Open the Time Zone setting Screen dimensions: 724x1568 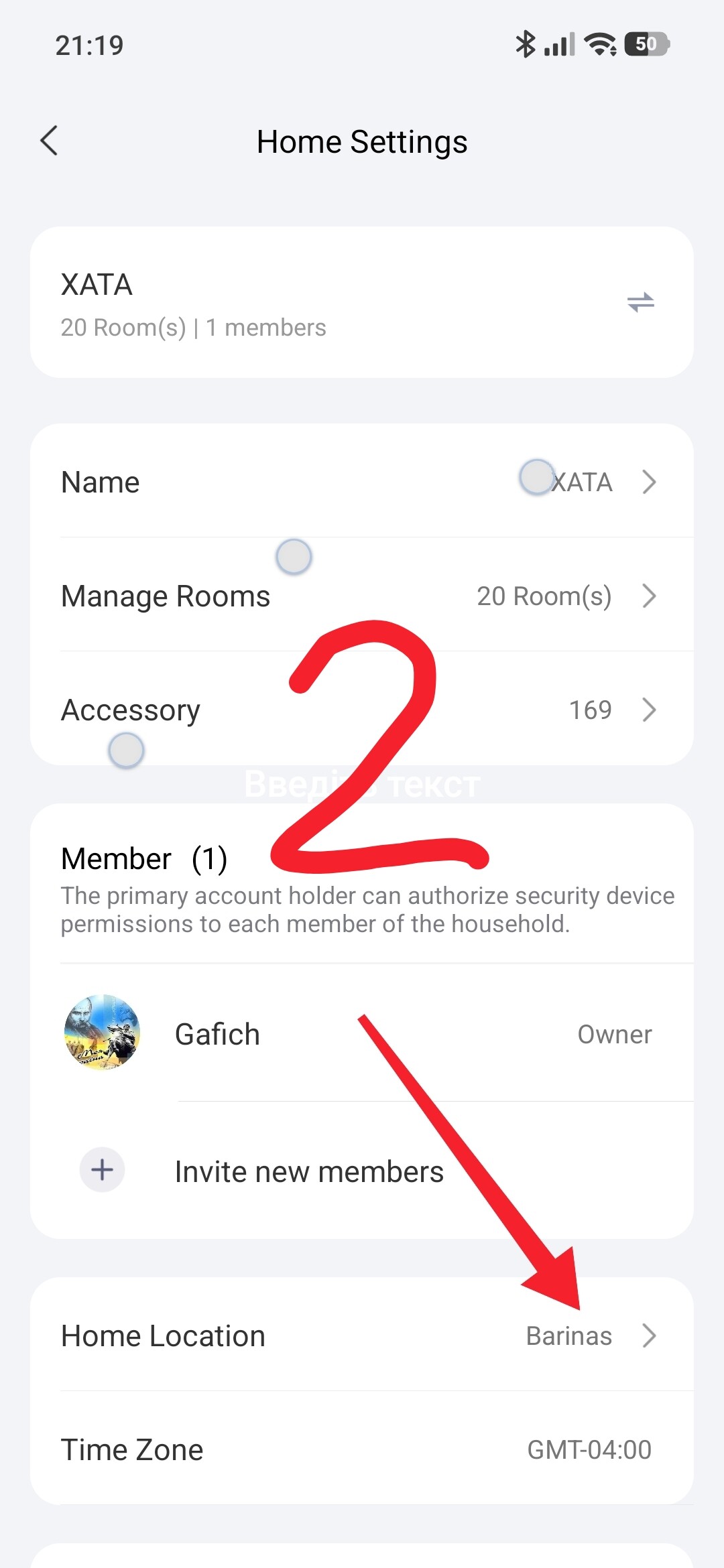click(362, 1449)
